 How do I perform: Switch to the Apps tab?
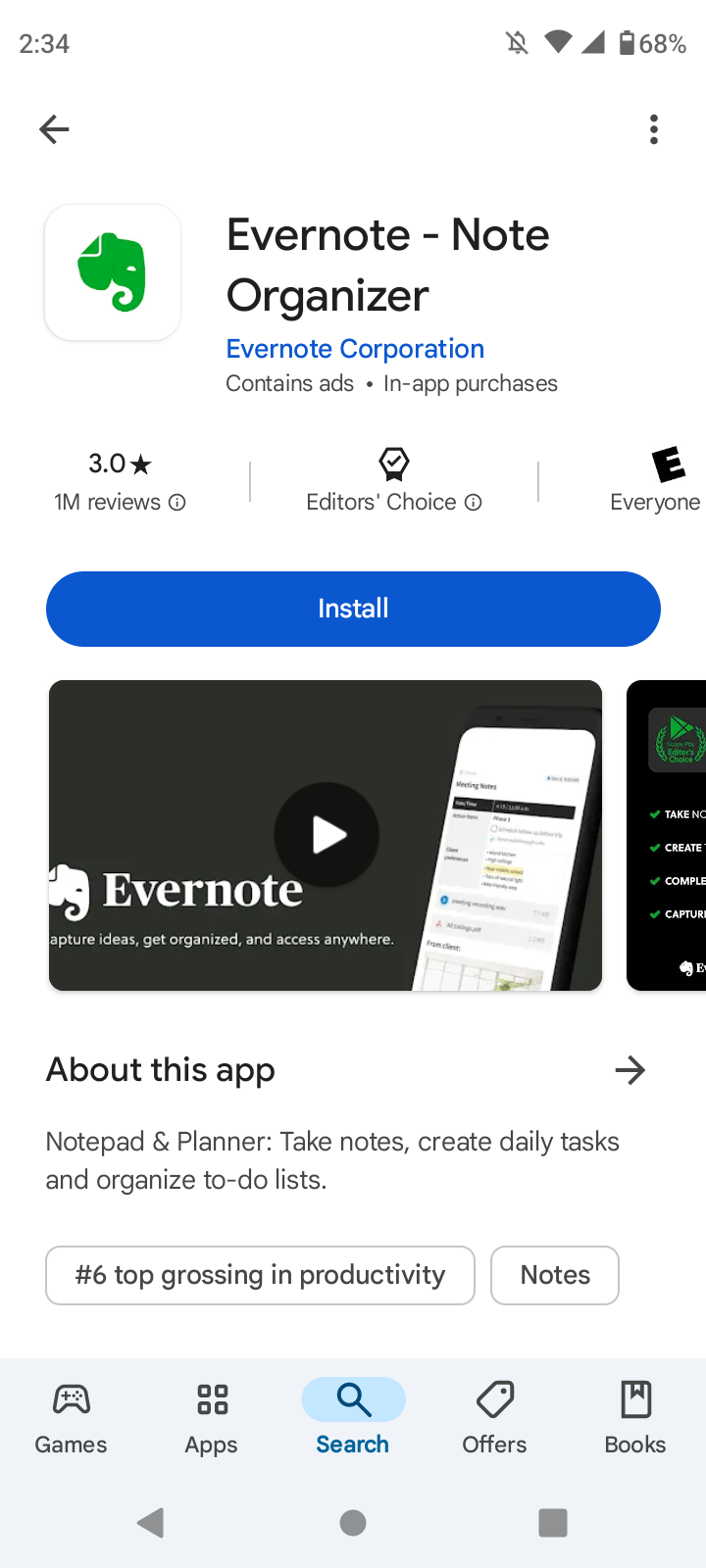[212, 1417]
